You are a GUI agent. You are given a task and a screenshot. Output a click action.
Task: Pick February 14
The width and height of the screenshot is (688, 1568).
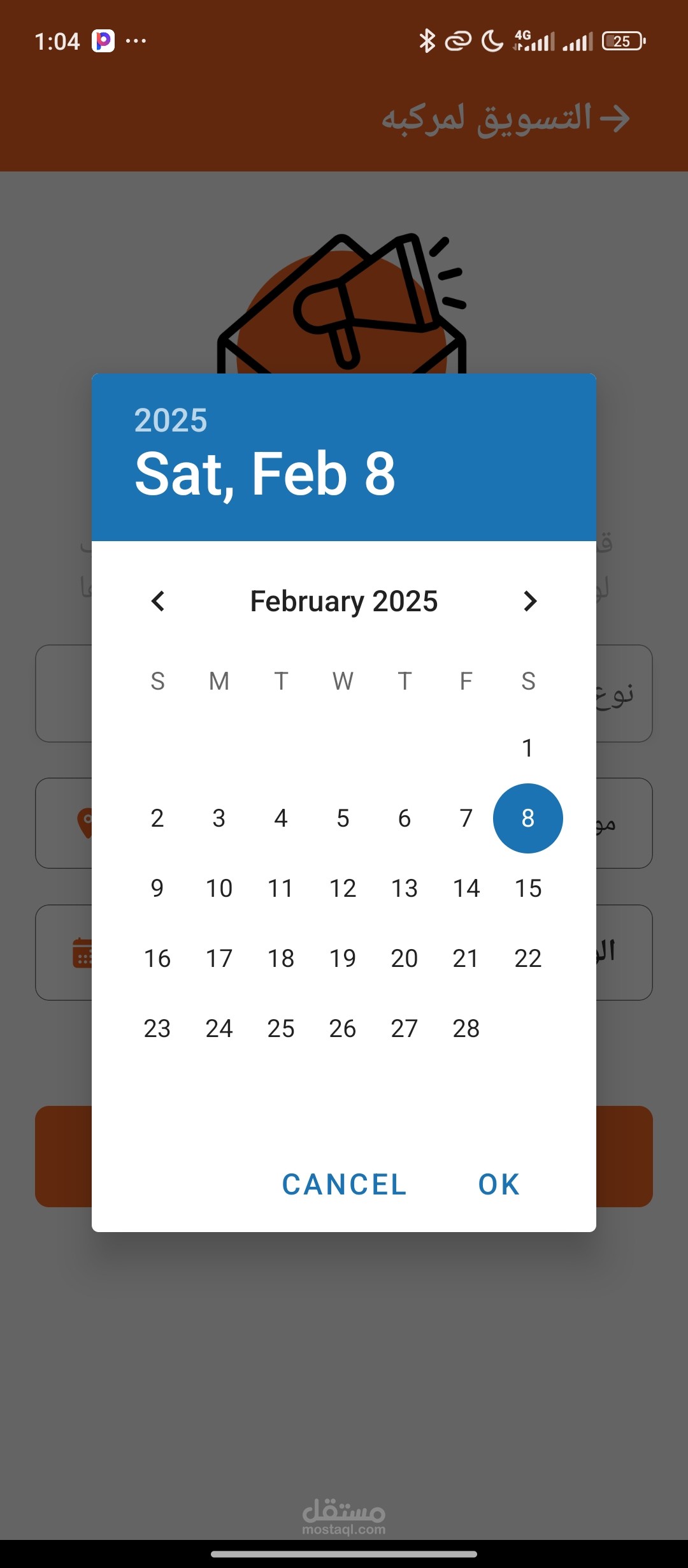coord(466,888)
